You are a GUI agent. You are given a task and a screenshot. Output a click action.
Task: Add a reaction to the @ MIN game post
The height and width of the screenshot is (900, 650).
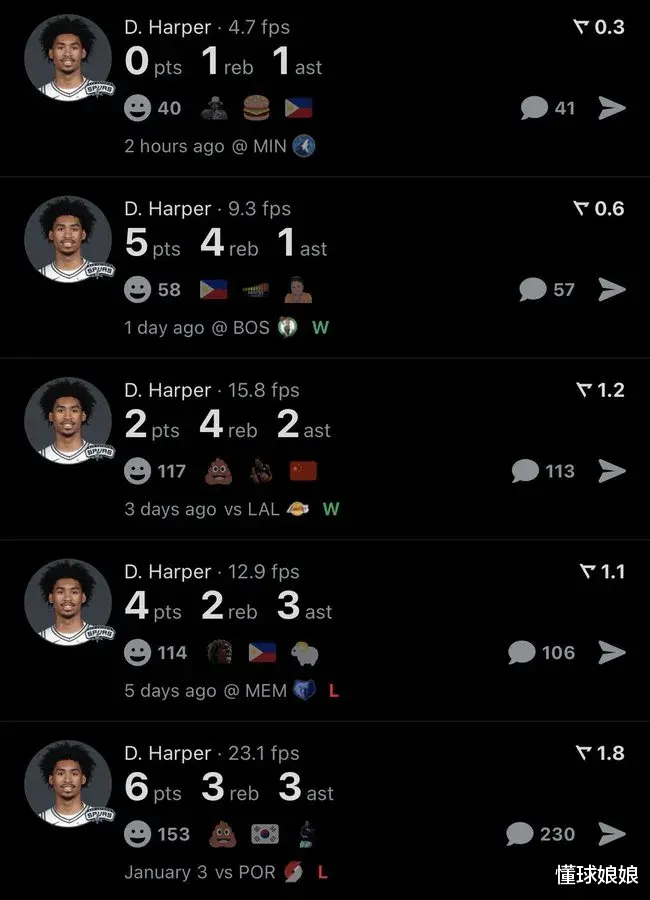pos(138,108)
